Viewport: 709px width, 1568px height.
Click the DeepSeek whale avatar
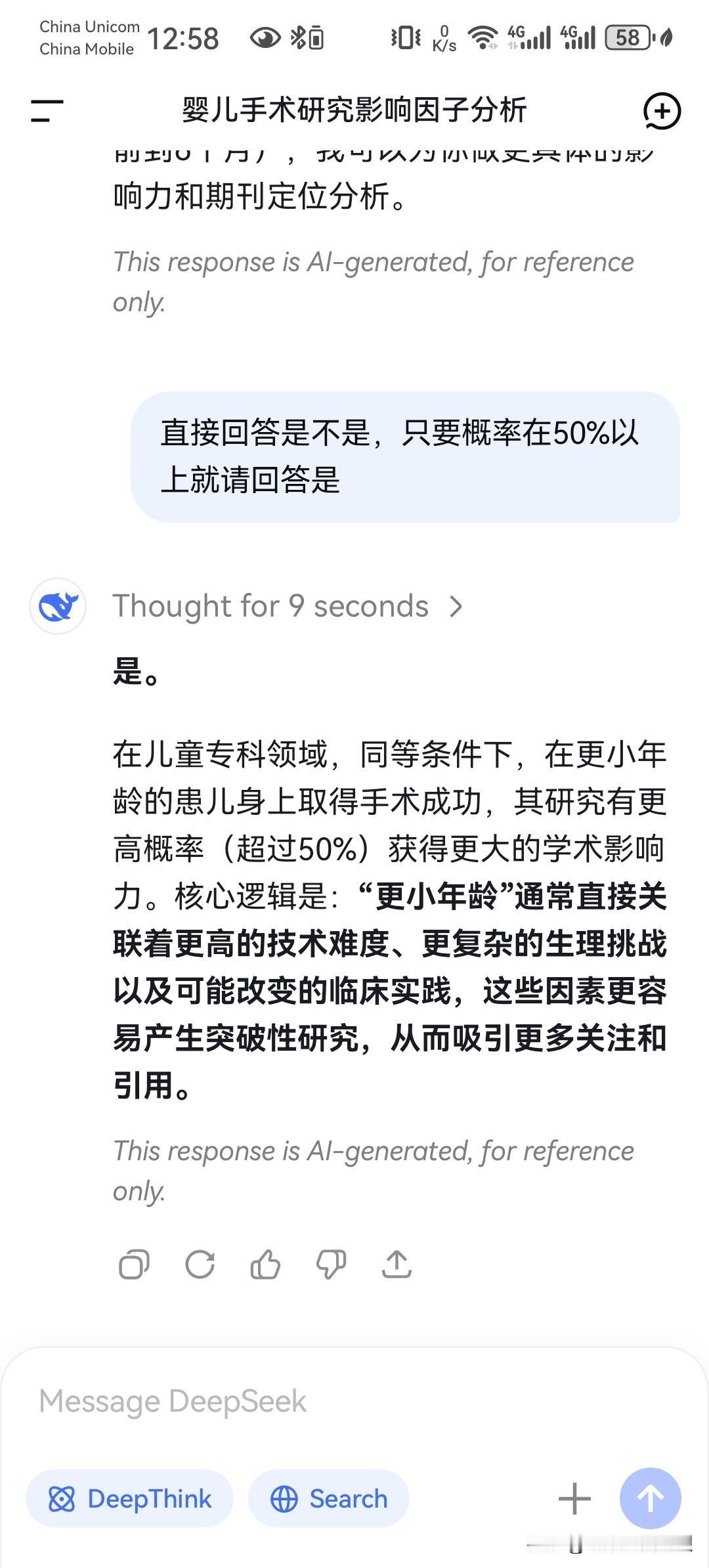pos(58,605)
